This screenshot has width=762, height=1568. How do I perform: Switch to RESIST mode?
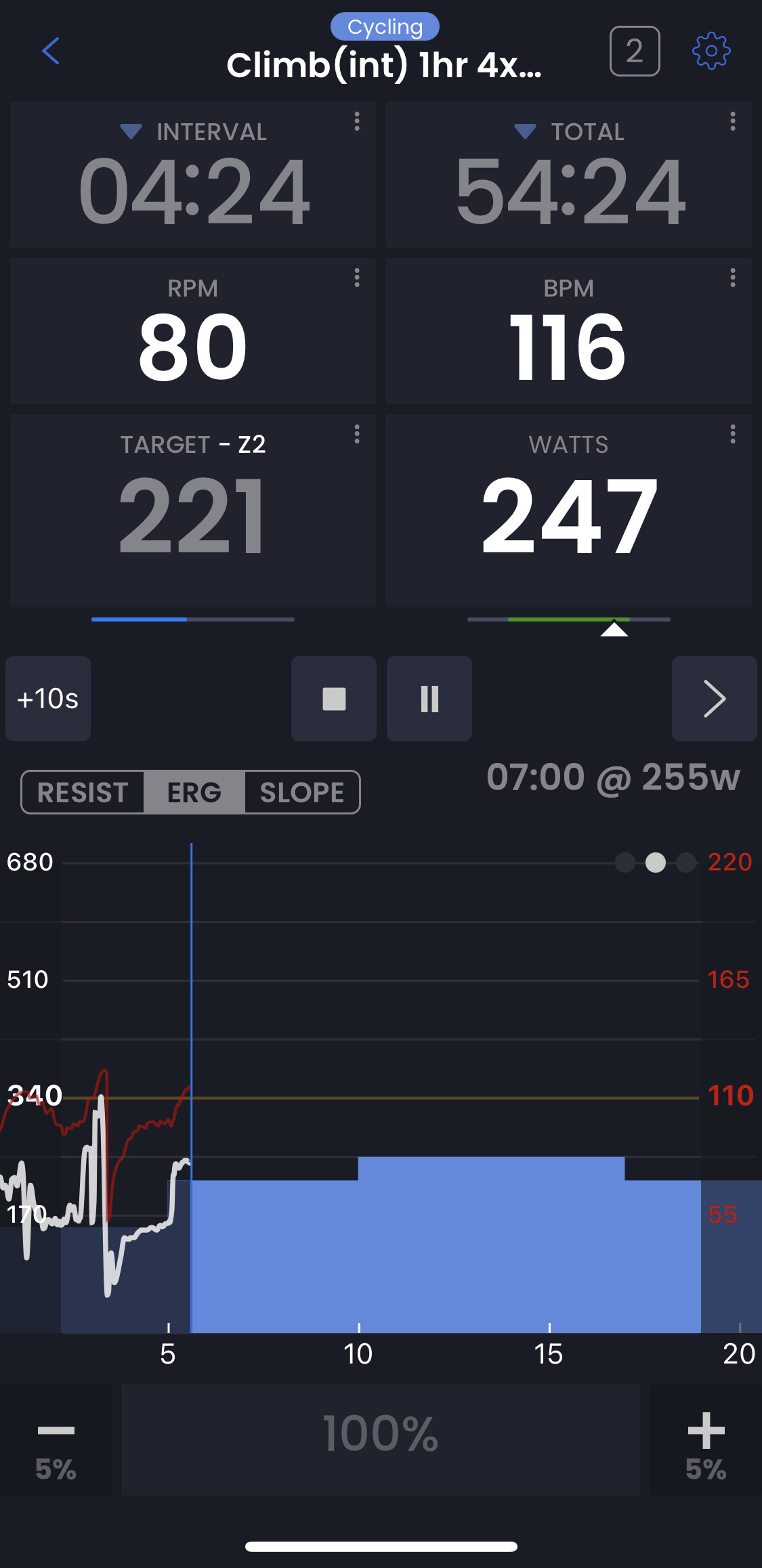click(83, 792)
